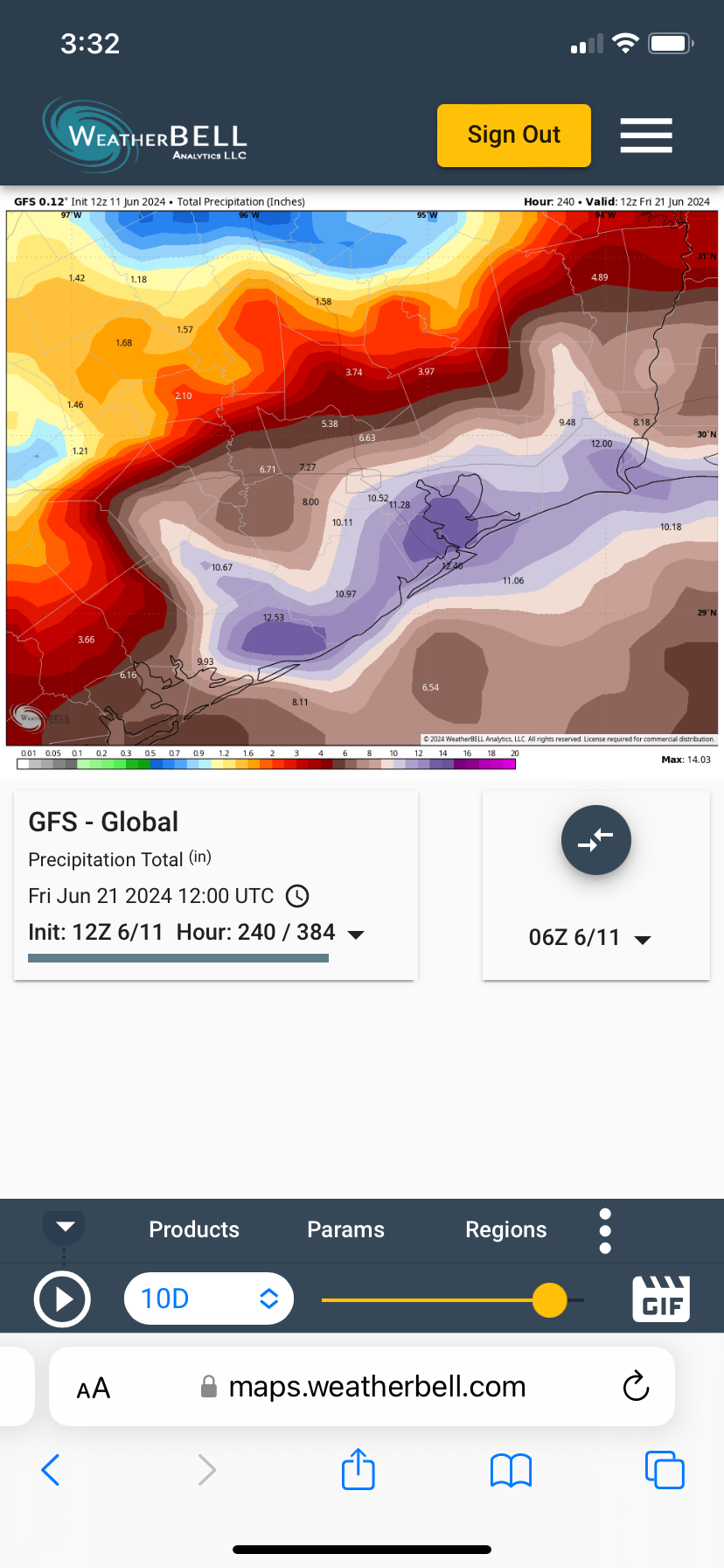Tap the Sign Out button
724x1568 pixels.
pos(513,136)
